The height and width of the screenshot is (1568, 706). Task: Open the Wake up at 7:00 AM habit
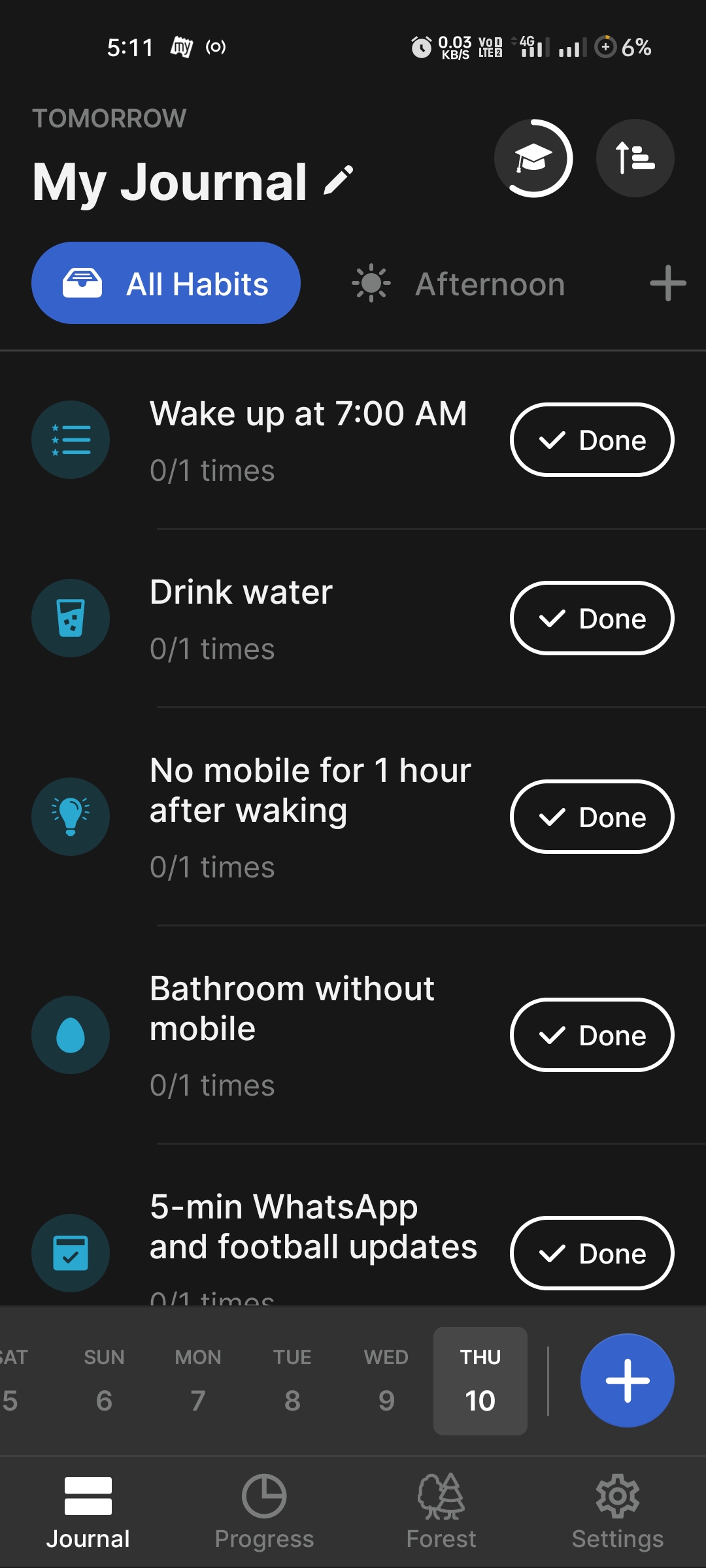coord(308,415)
